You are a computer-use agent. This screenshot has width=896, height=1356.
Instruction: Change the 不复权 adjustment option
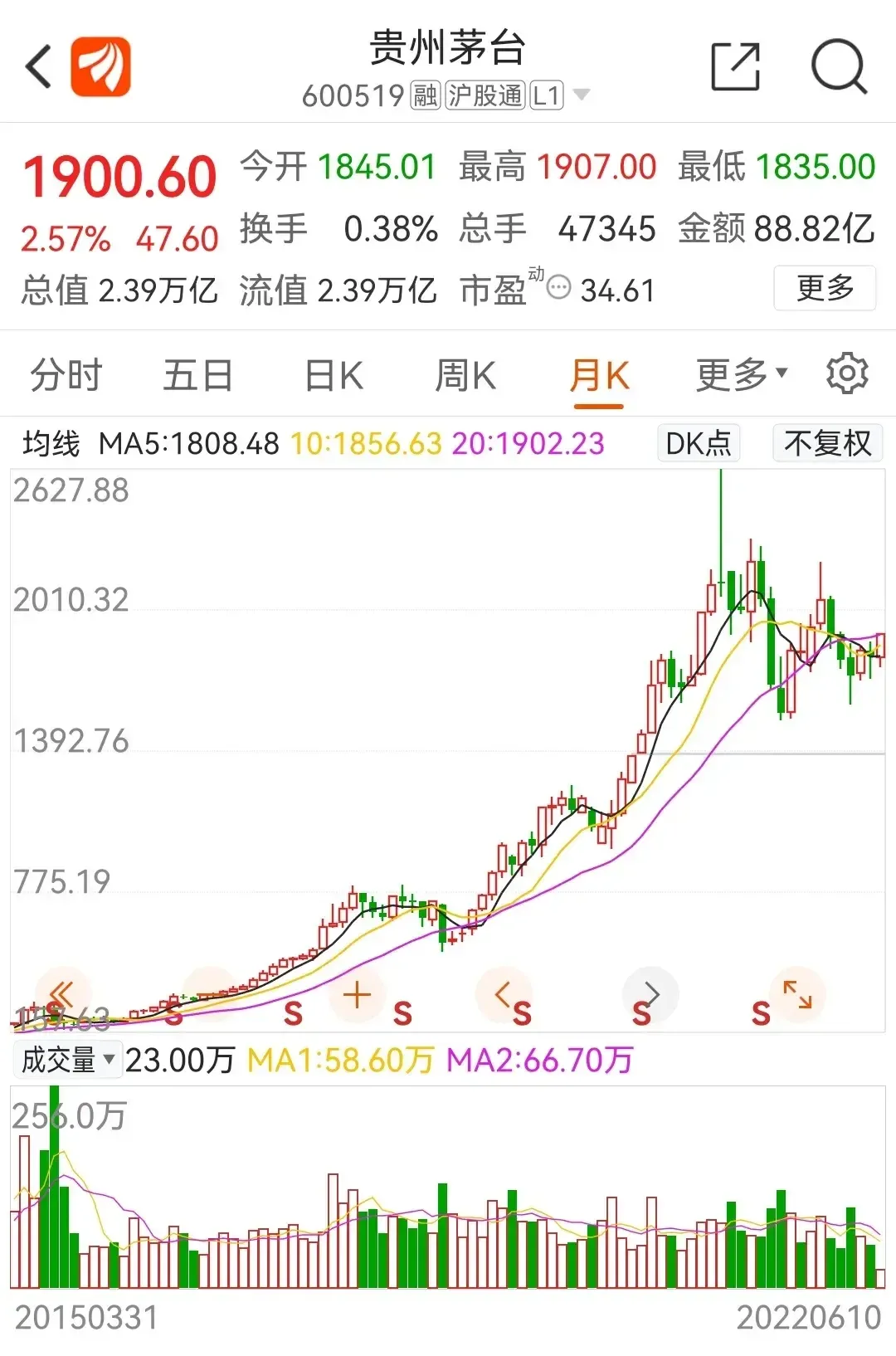(827, 444)
